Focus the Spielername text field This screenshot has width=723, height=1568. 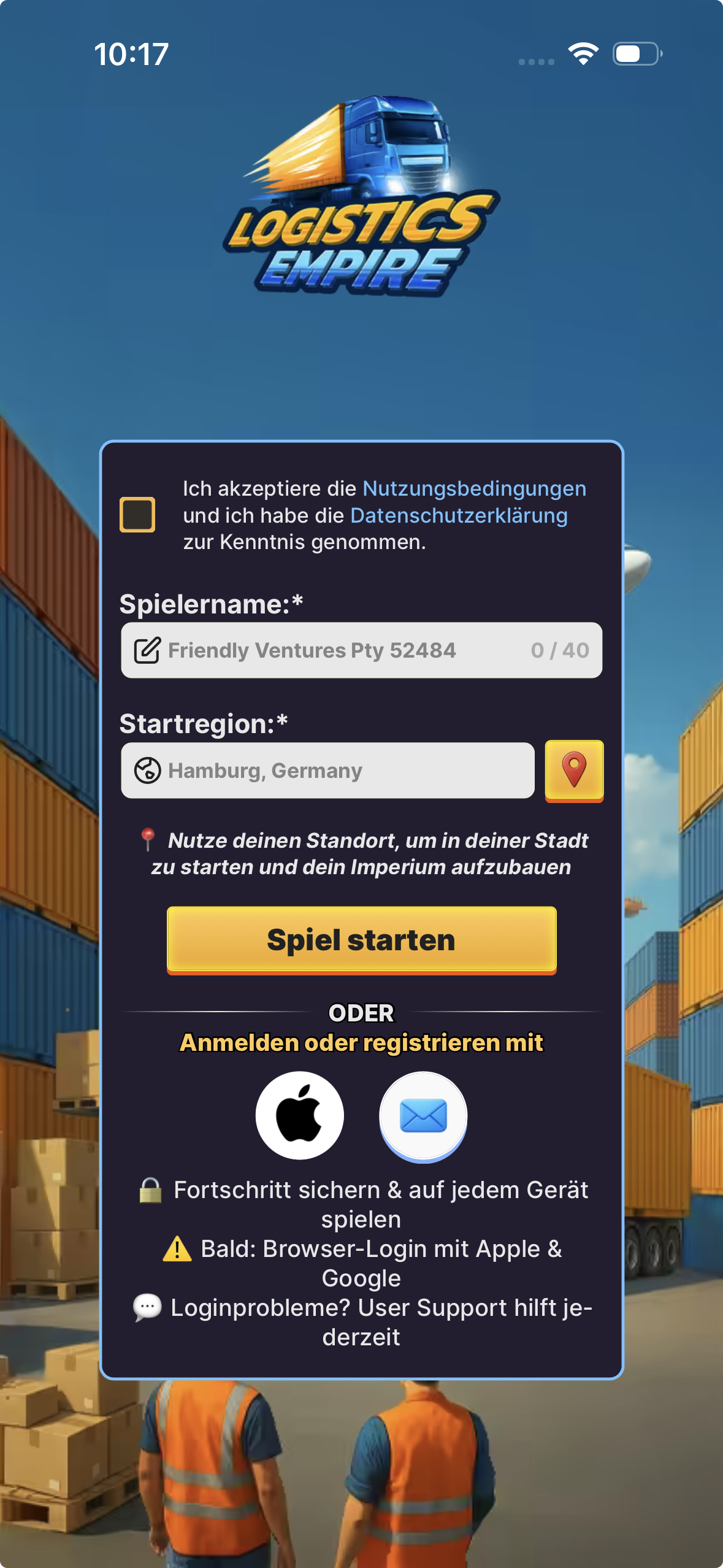point(343,650)
